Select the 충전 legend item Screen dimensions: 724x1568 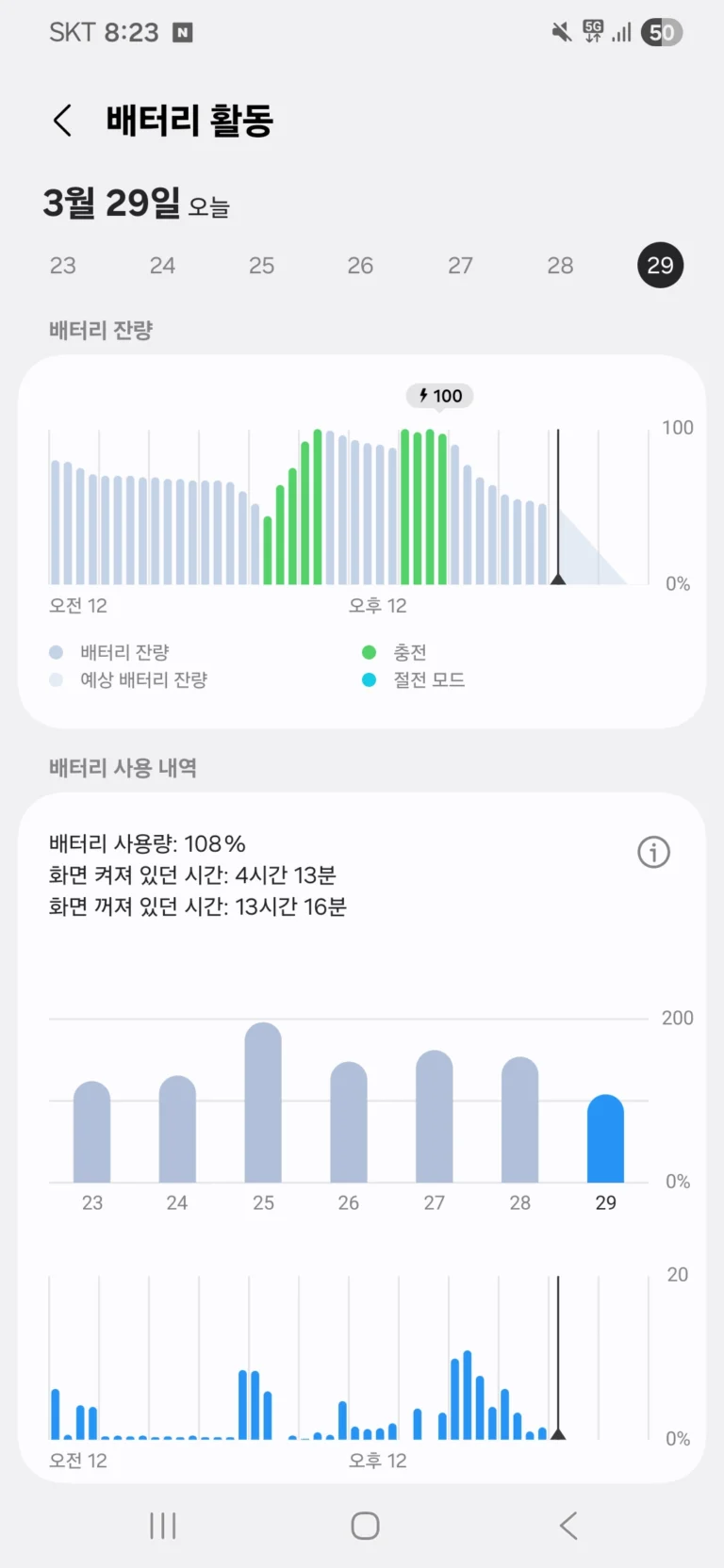(397, 651)
